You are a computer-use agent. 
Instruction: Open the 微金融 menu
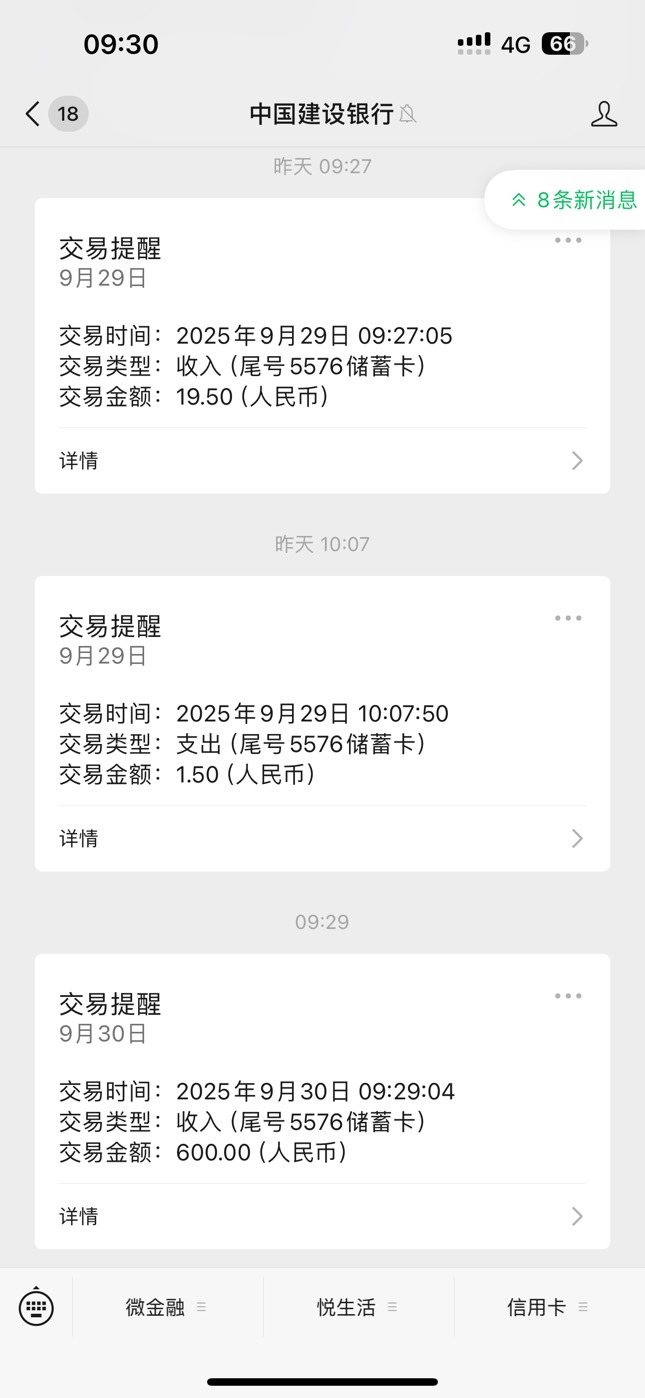point(167,1307)
